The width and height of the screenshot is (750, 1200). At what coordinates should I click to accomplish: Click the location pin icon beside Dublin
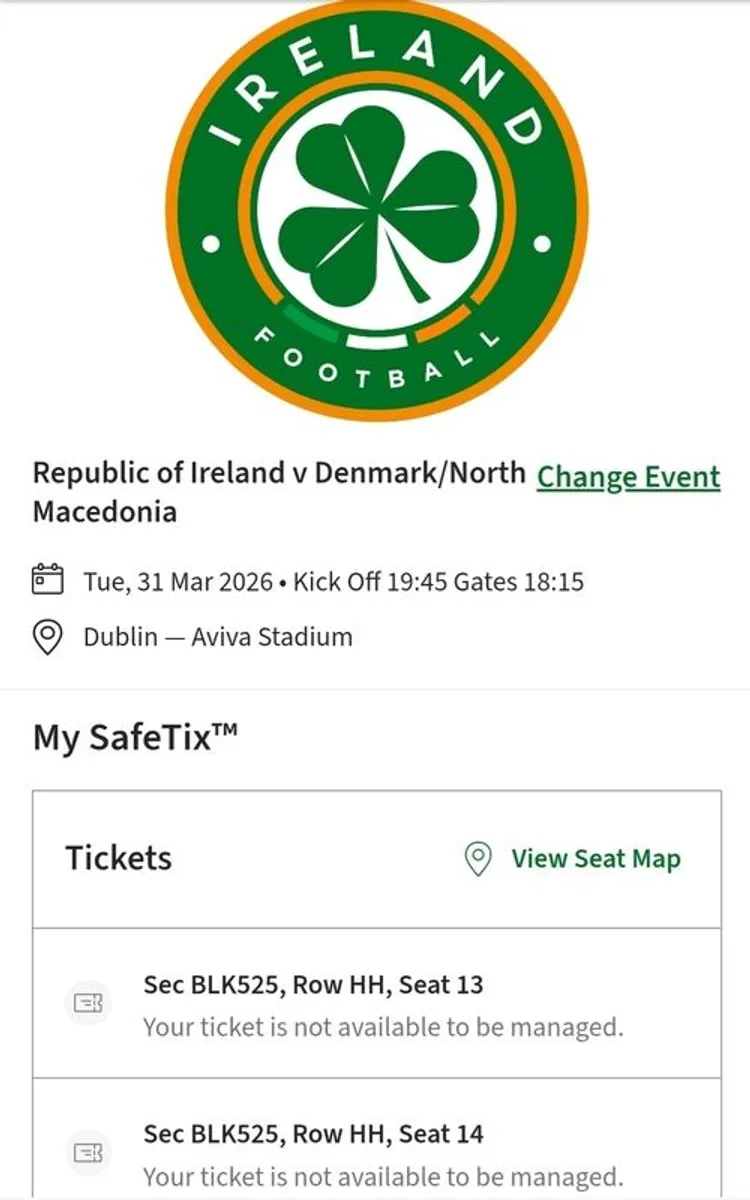pos(46,636)
